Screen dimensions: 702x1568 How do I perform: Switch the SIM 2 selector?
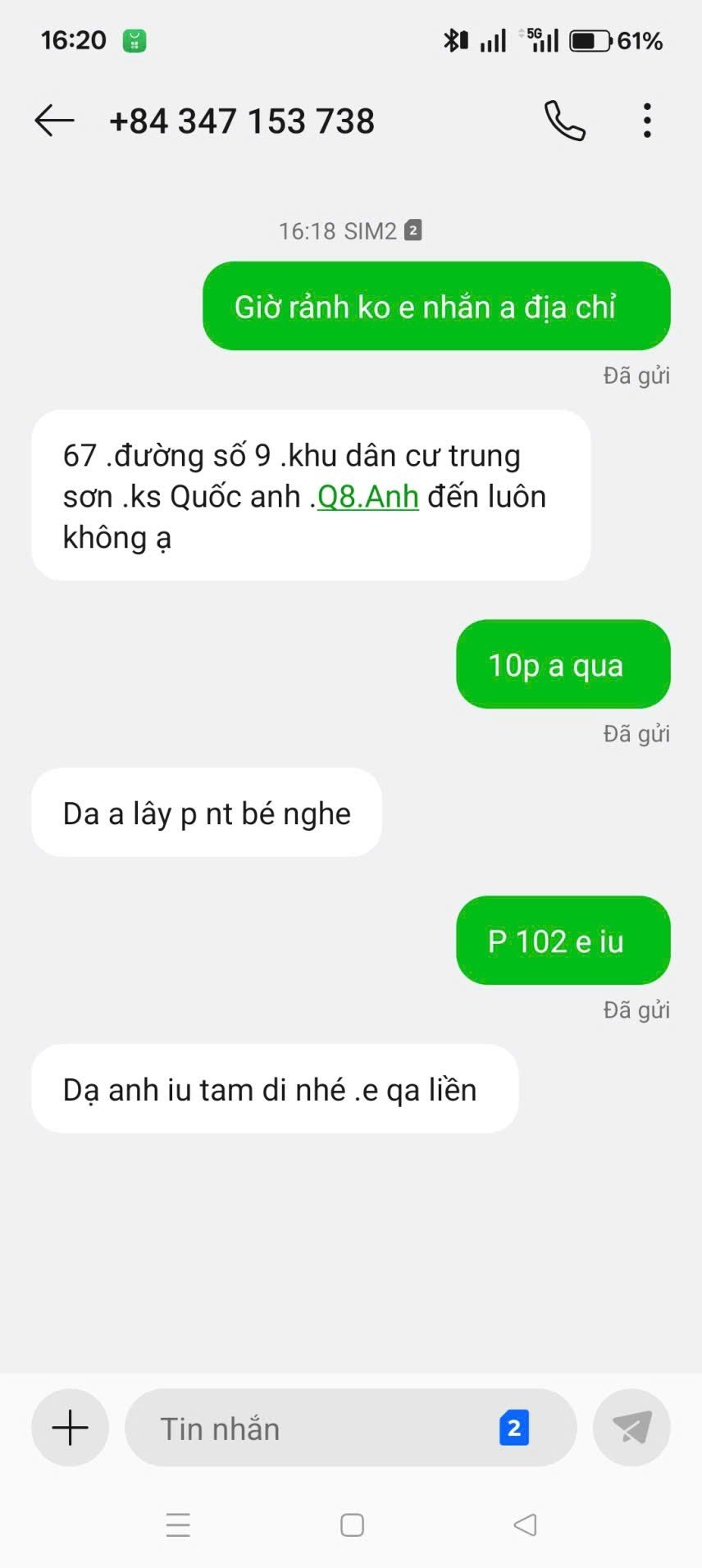(514, 1428)
